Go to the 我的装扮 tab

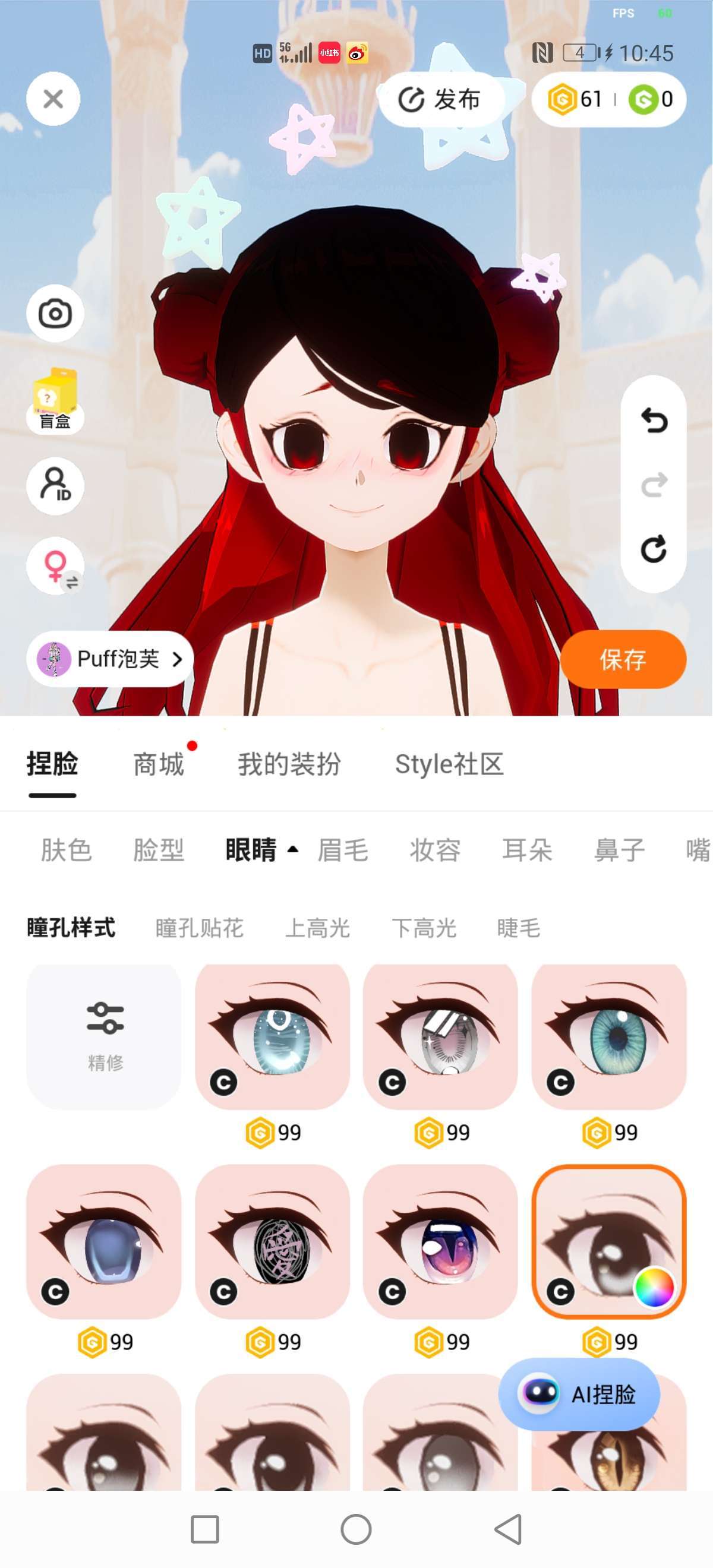click(x=289, y=764)
